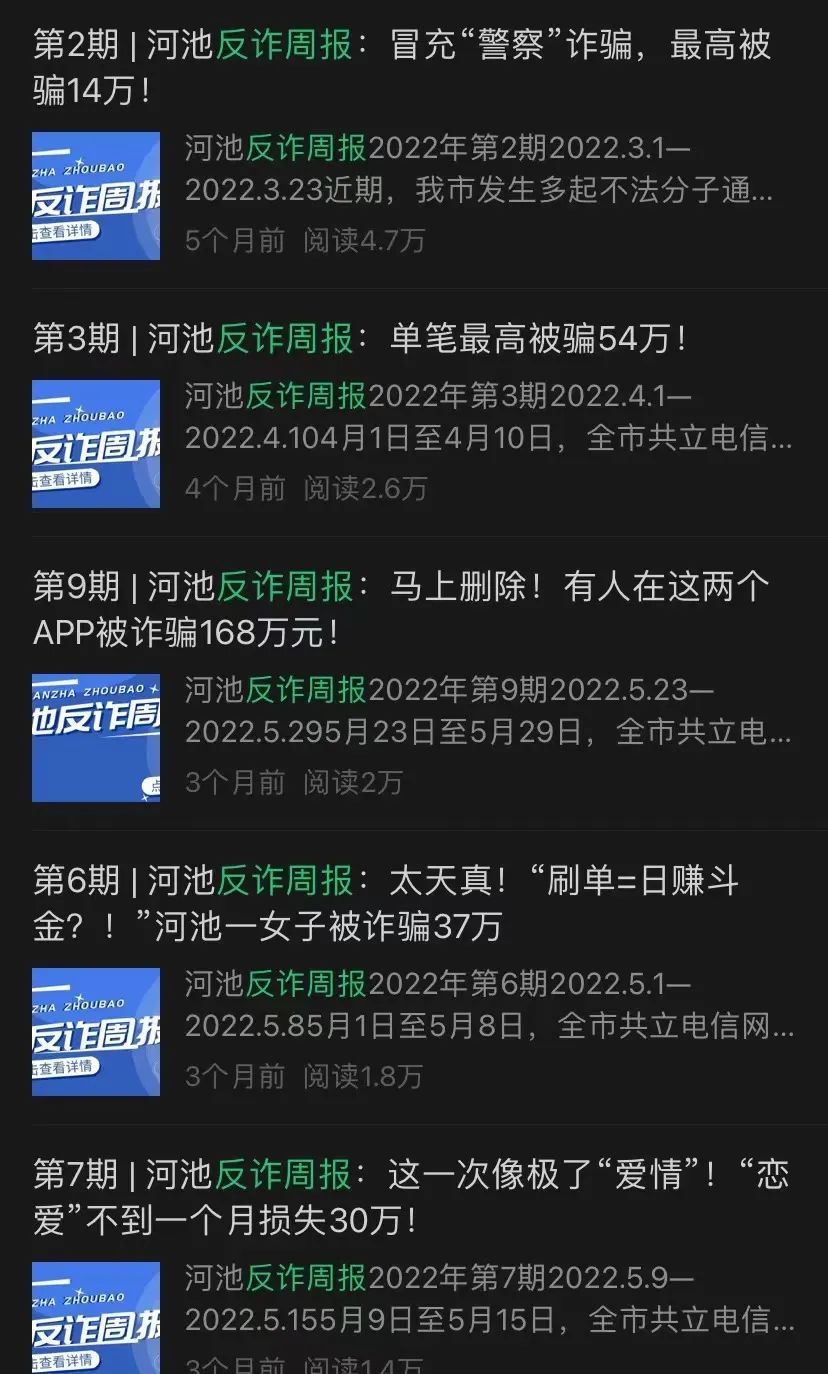Click the green 反诈周报 keyword in 第2期 title
This screenshot has height=1374, width=828.
pos(281,45)
